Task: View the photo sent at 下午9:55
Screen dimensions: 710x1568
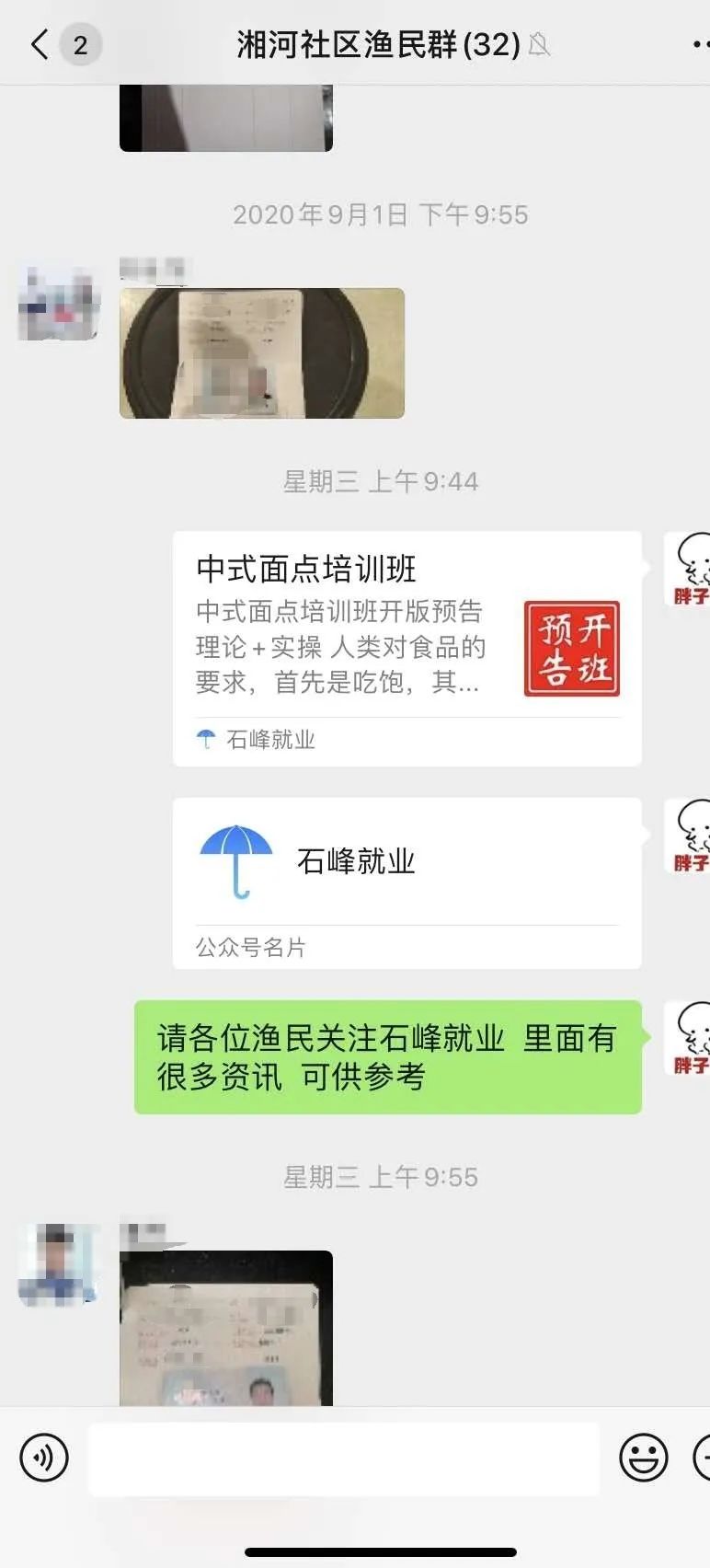Action: [262, 353]
